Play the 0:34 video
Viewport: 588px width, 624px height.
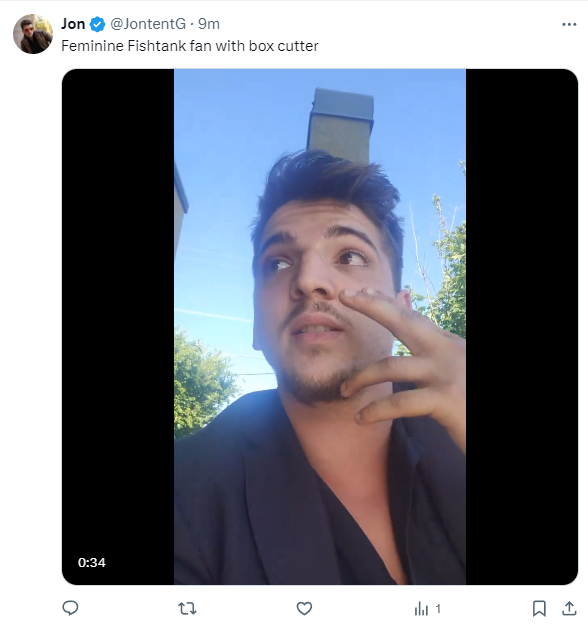coord(320,327)
